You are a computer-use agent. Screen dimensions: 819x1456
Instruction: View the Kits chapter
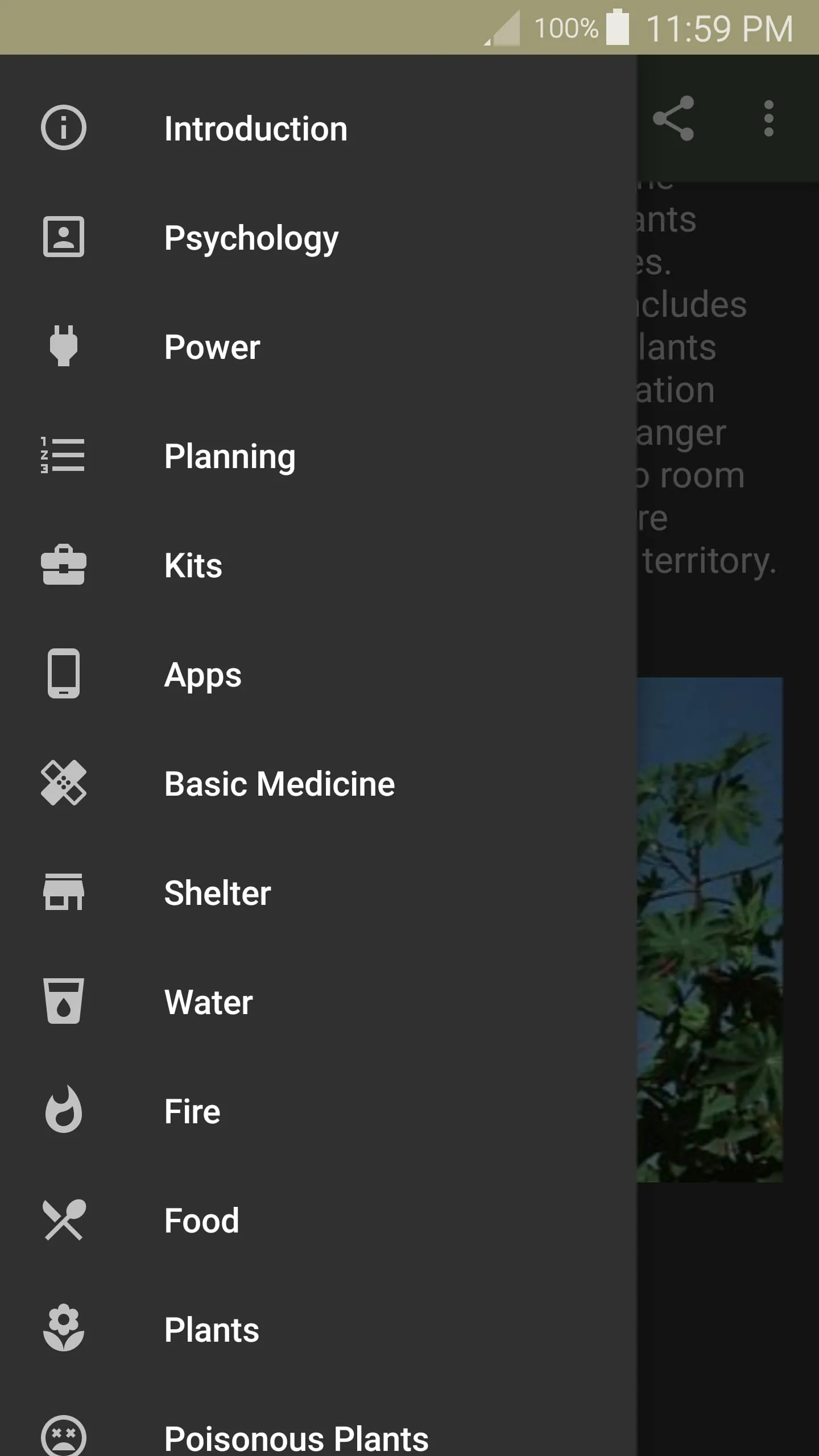[193, 565]
